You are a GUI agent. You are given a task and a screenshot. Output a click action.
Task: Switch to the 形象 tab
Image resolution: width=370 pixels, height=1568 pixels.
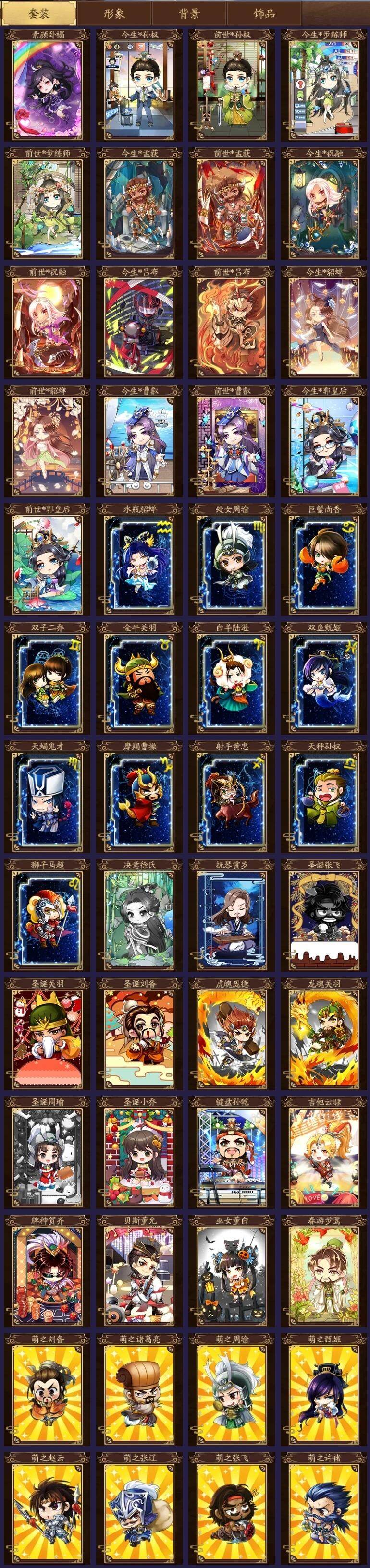pos(113,13)
